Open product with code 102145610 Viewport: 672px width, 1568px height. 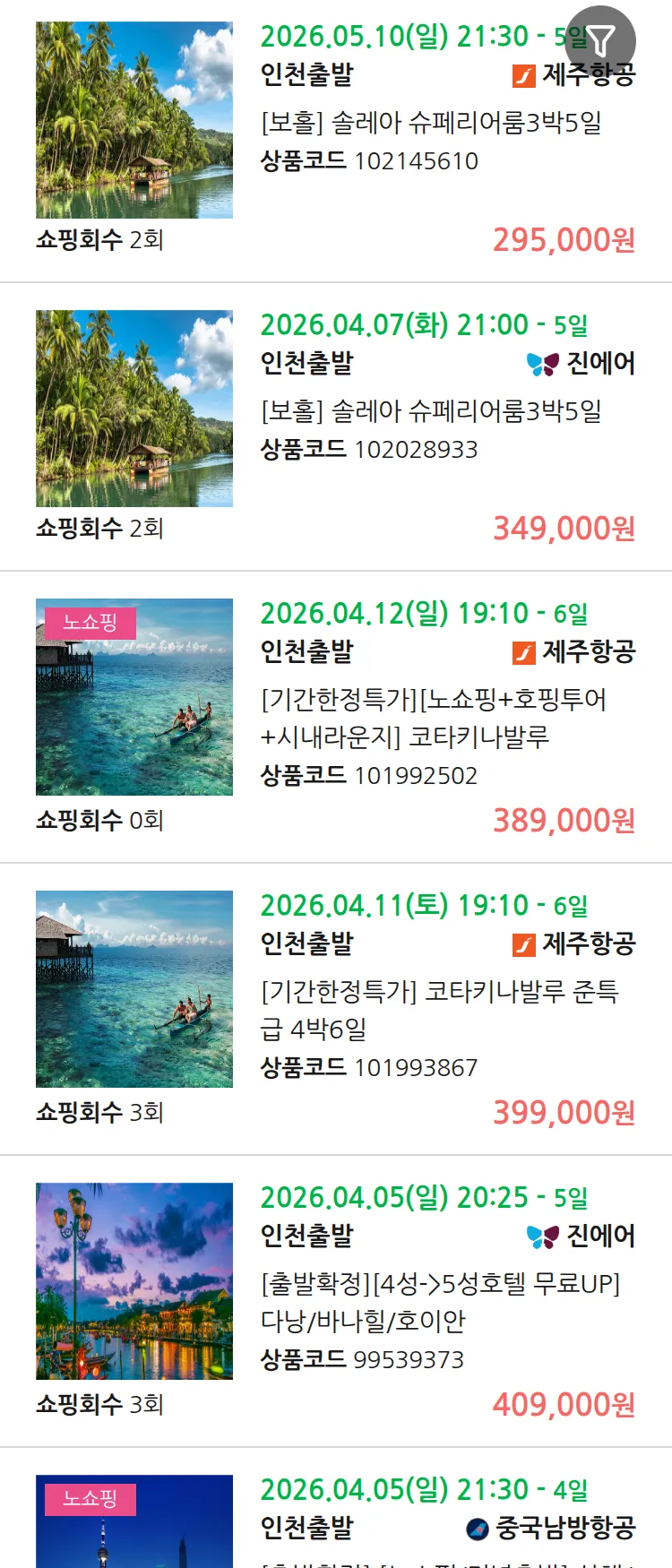[x=430, y=123]
